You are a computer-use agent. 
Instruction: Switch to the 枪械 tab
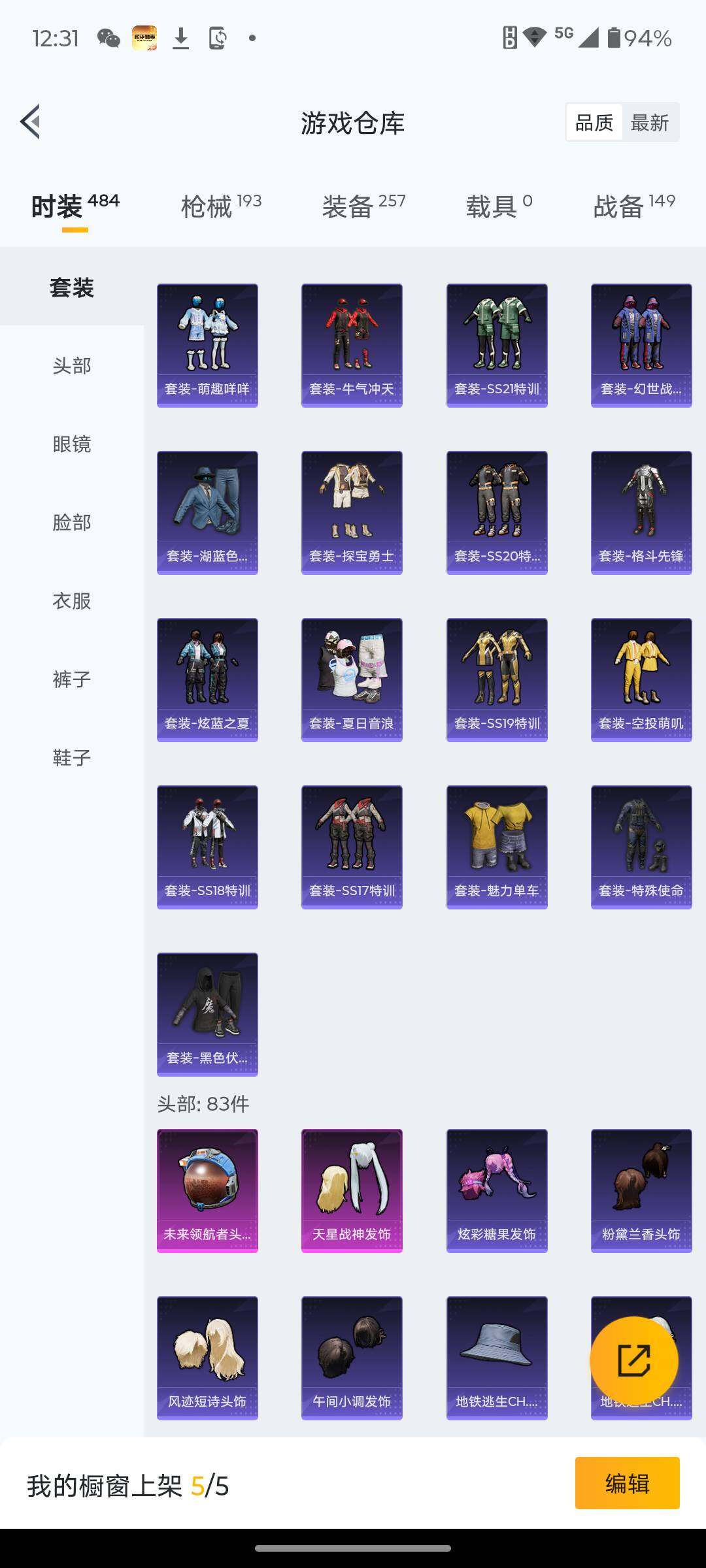click(221, 206)
